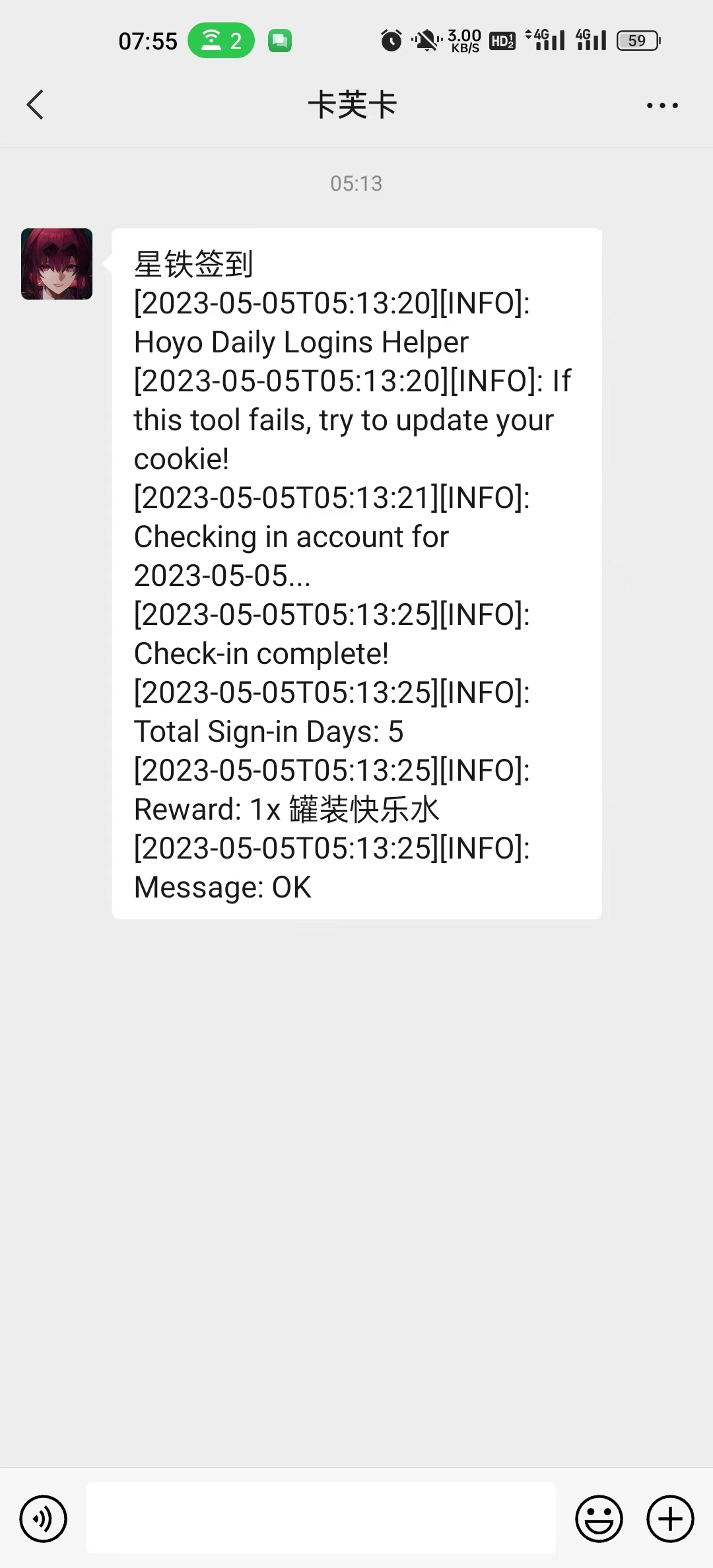Screen dimensions: 713x1568
Task: Focus the message text field
Action: pos(321,1518)
